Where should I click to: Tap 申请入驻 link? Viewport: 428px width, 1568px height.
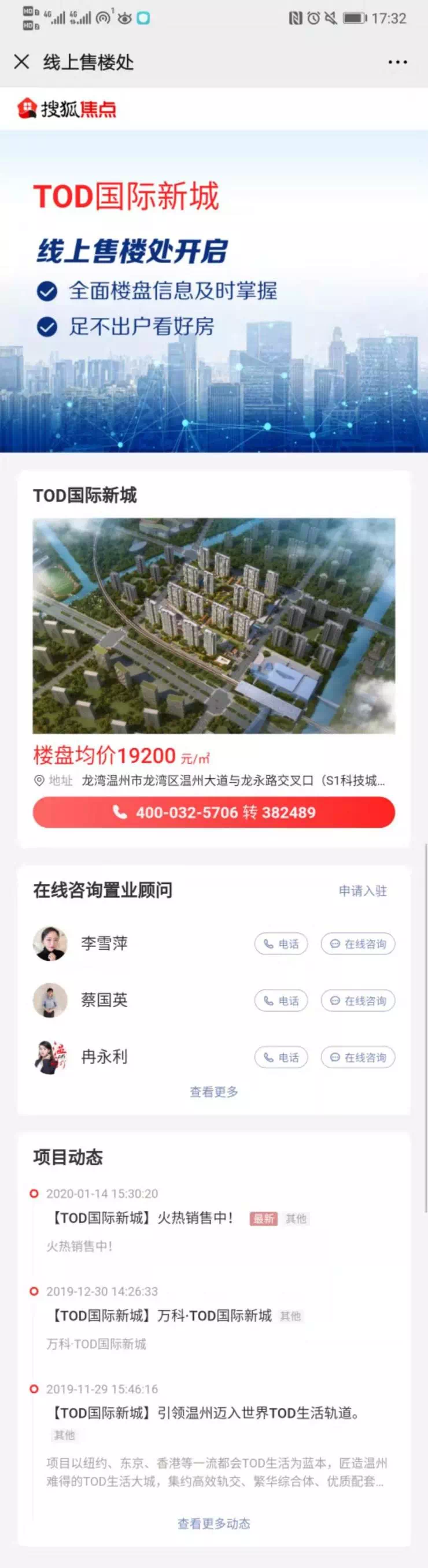point(363,890)
